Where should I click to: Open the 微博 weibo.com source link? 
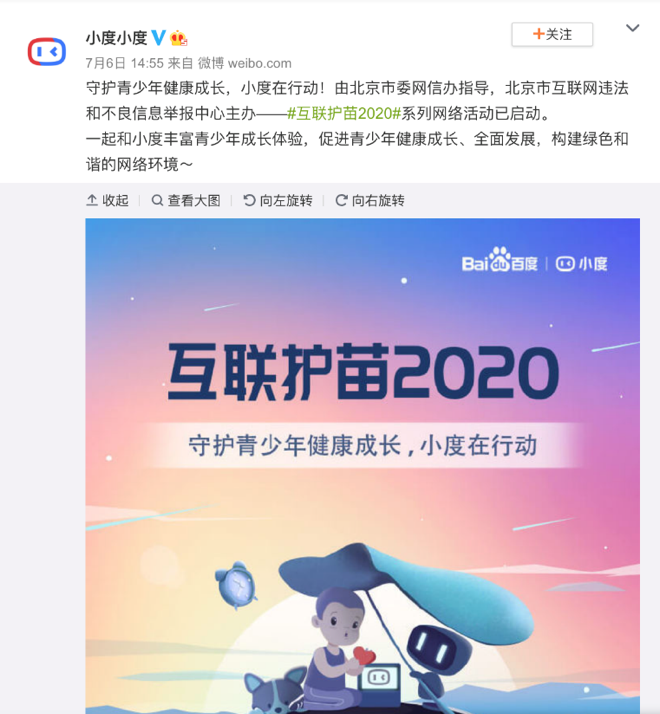tap(244, 63)
